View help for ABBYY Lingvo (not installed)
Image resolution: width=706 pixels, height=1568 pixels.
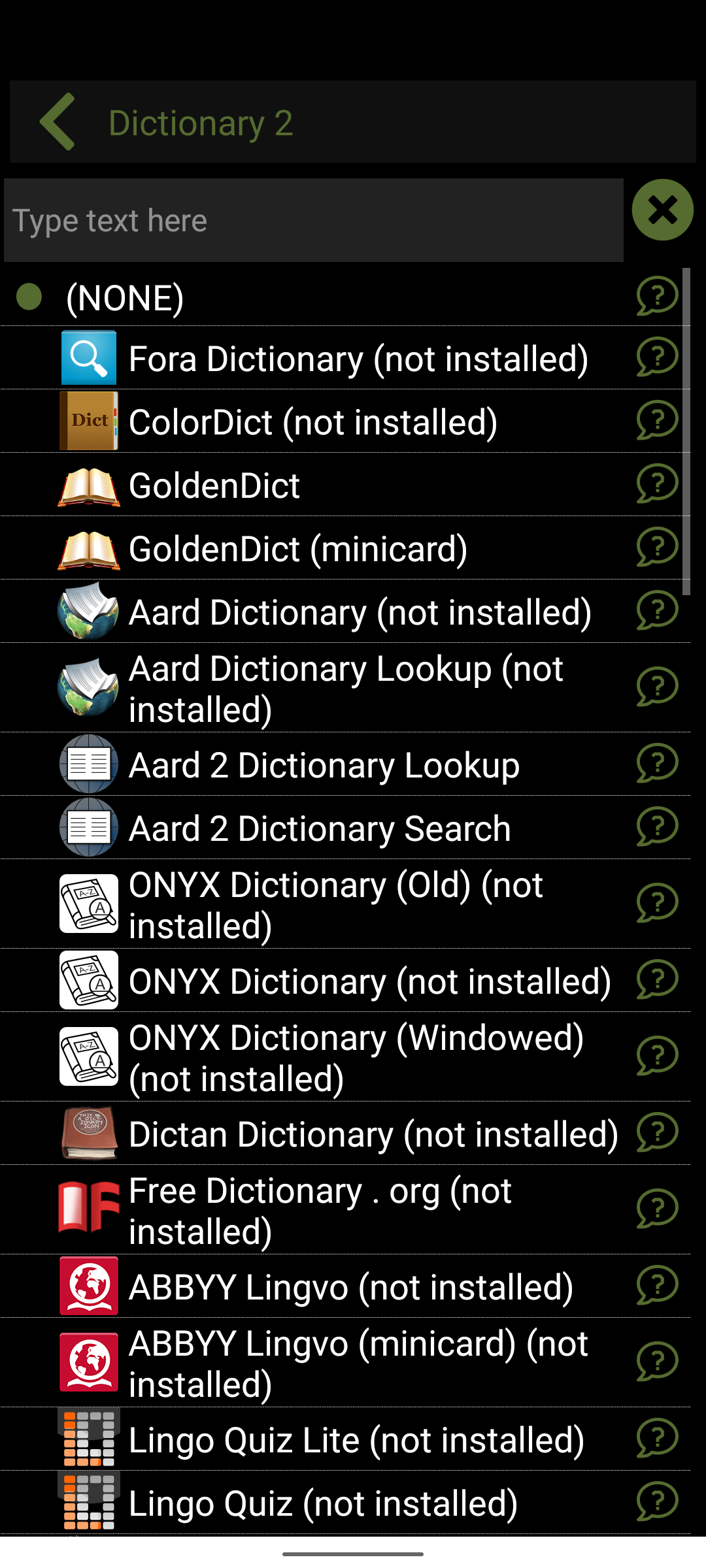(x=657, y=1286)
